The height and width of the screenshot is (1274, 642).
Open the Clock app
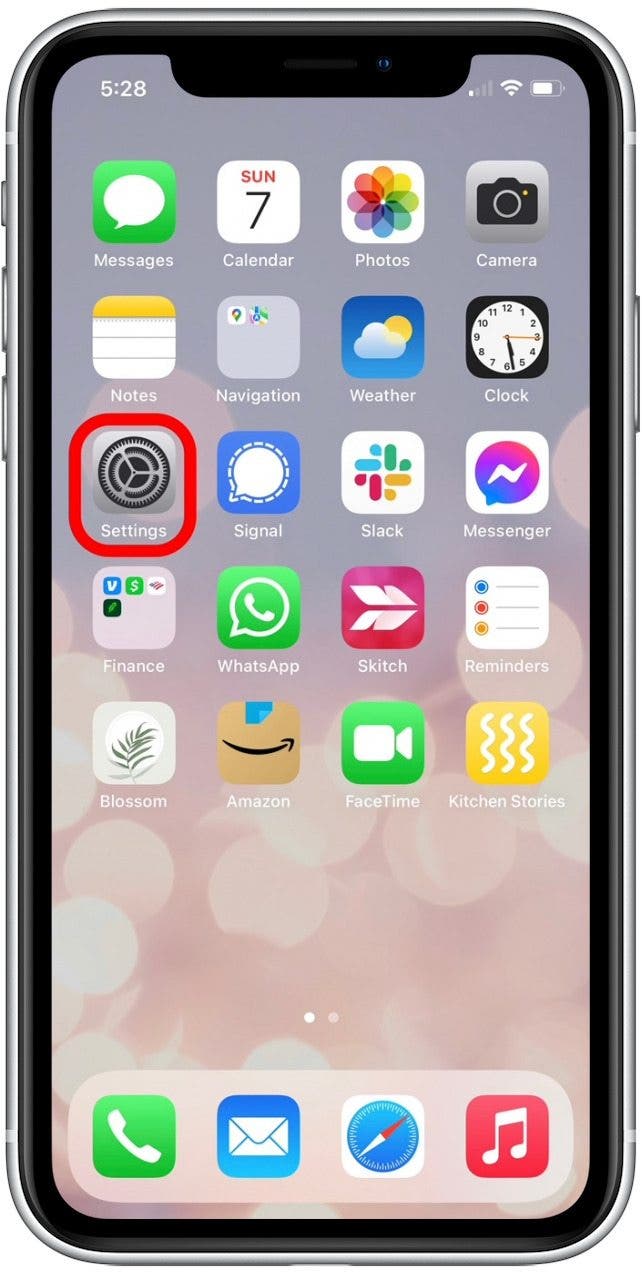click(506, 337)
